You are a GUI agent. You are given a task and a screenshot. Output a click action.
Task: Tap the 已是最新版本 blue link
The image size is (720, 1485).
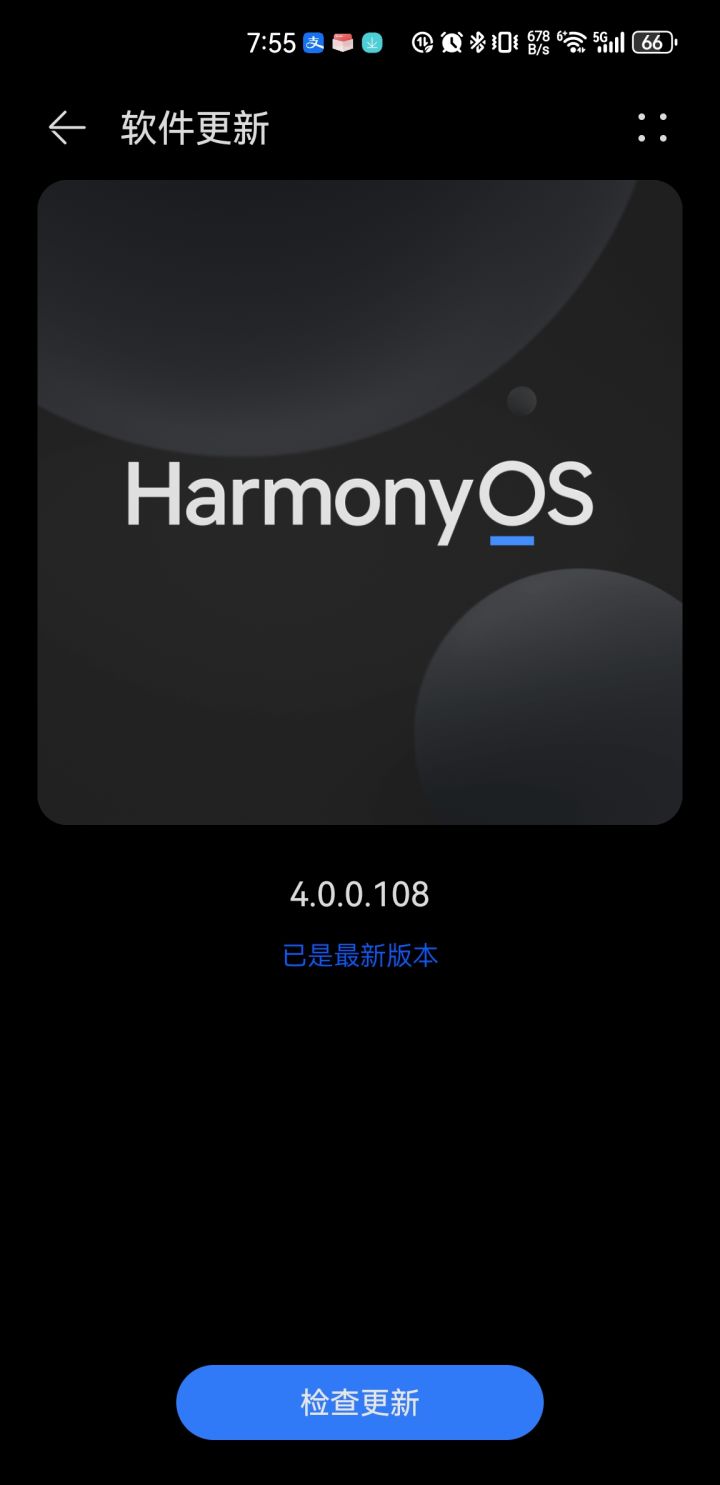click(360, 955)
